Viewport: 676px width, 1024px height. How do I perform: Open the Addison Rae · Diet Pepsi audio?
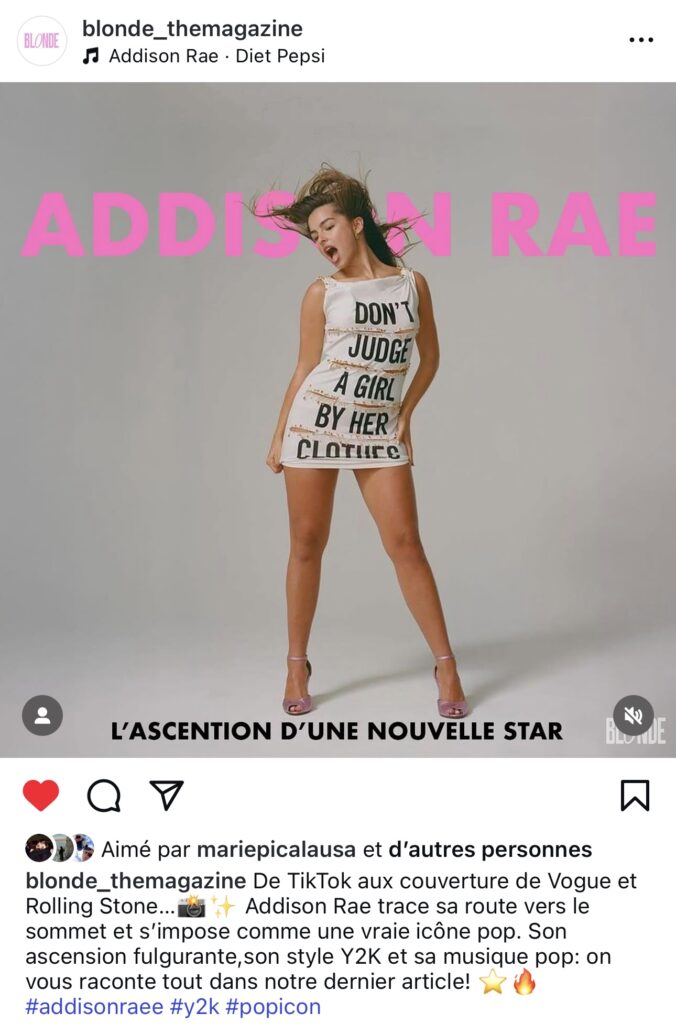pos(216,56)
